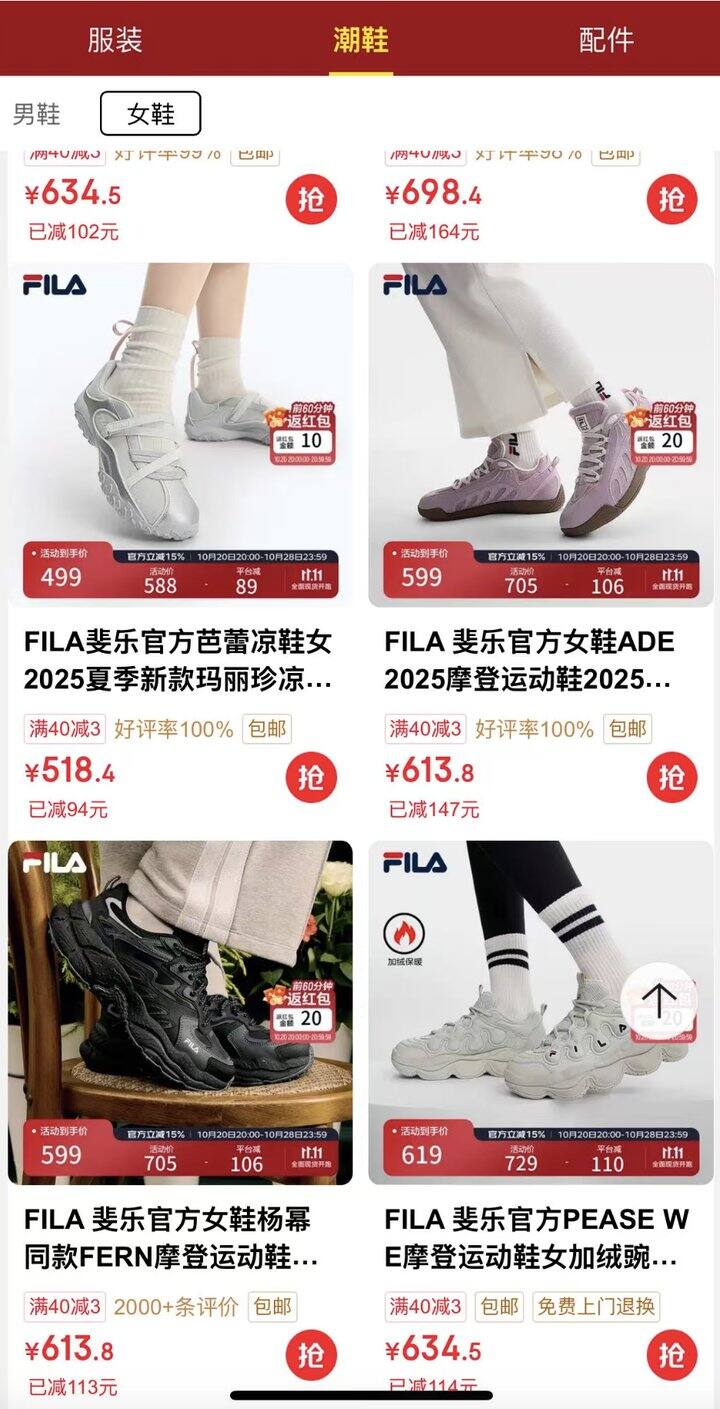Tap 抢 for the PEASE WE shoes
720x1409 pixels.
coord(672,1355)
